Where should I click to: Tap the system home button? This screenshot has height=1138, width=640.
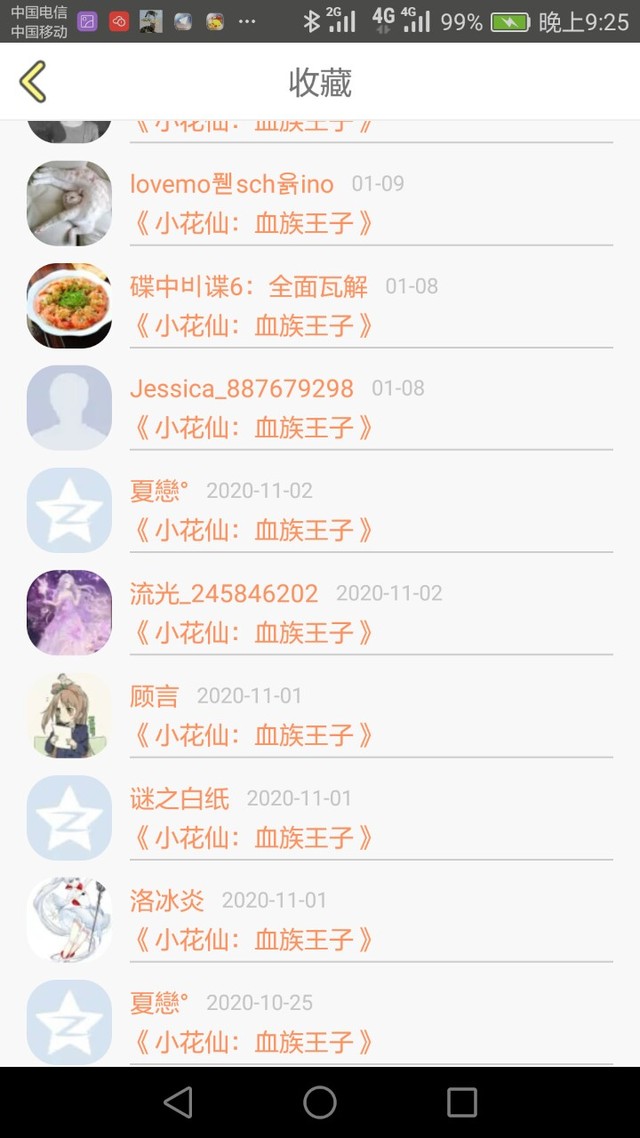[320, 1102]
